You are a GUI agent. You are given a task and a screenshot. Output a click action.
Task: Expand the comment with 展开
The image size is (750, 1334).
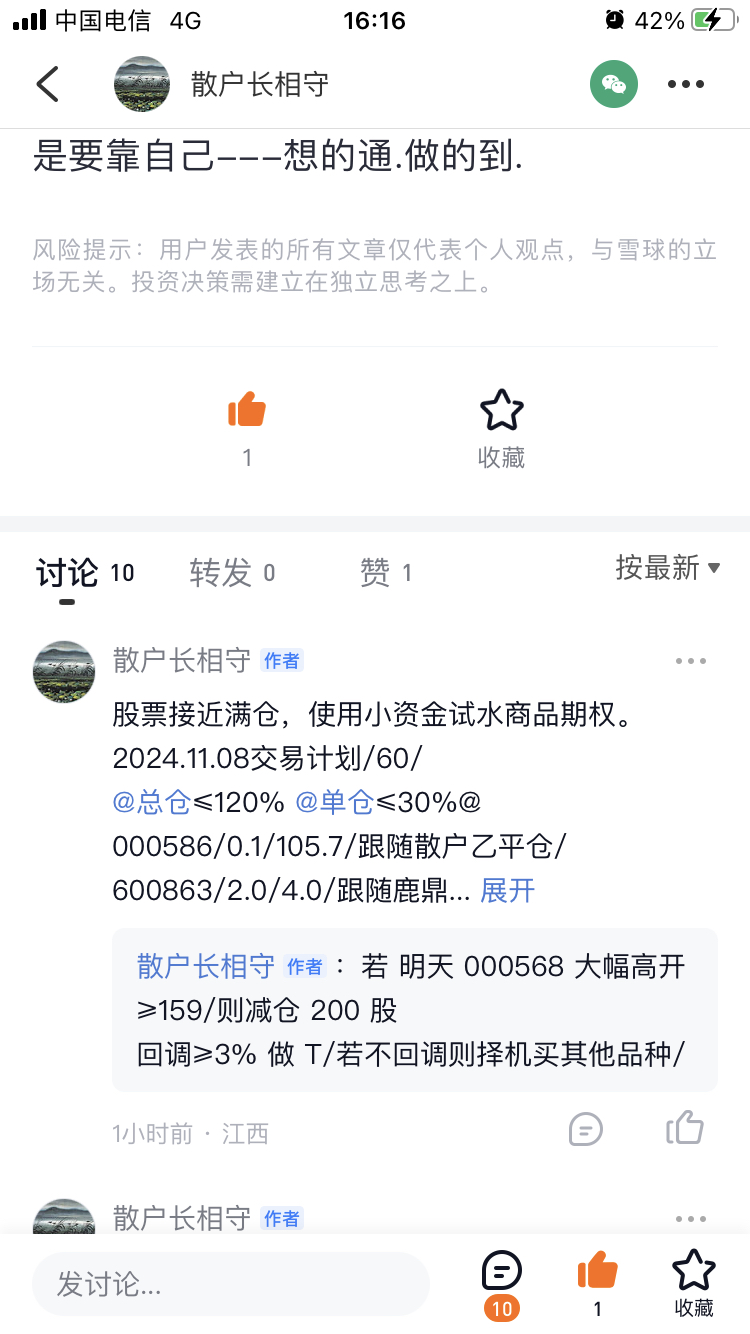click(x=508, y=890)
